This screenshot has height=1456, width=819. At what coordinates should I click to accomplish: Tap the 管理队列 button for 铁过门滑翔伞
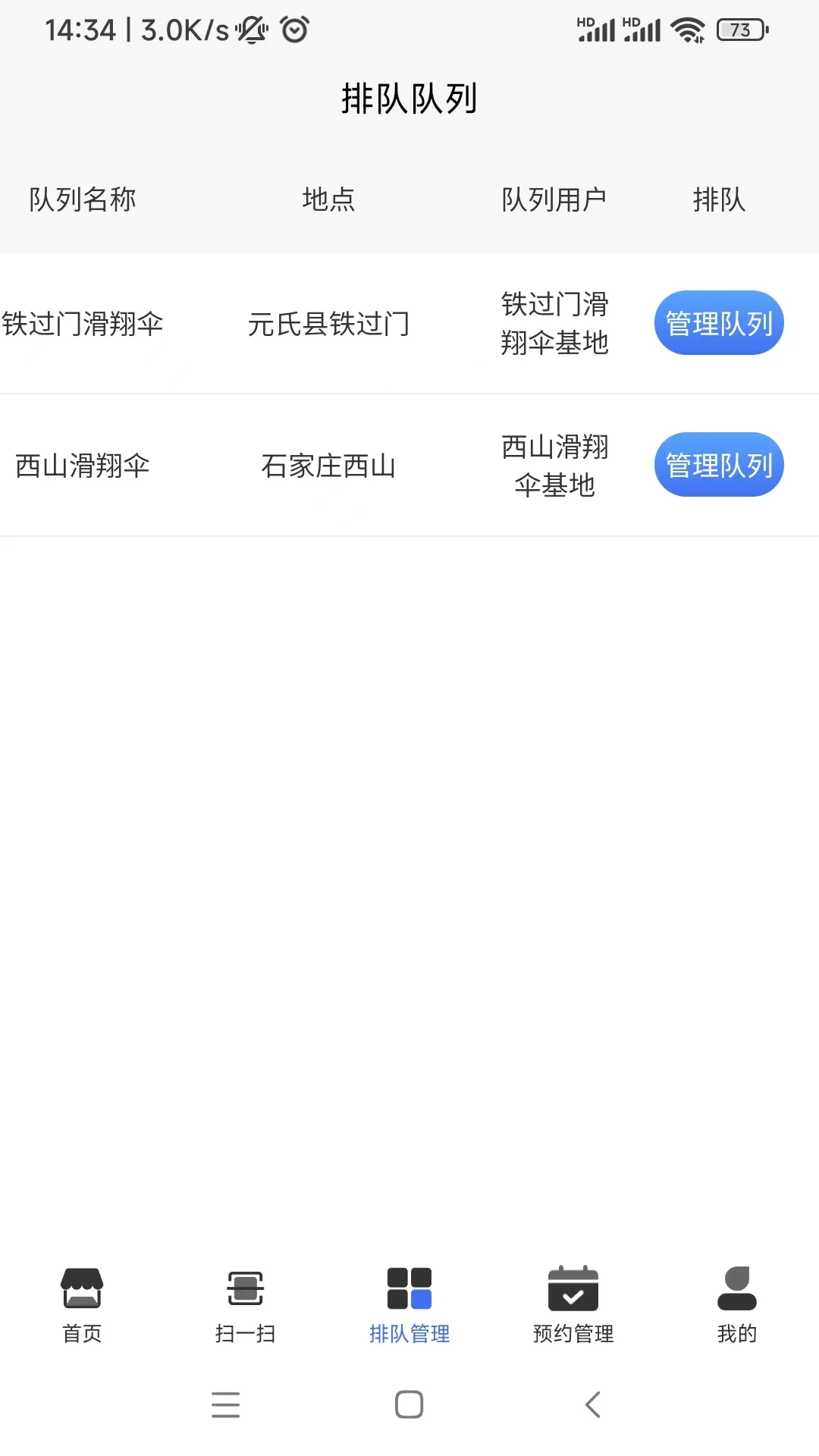point(718,322)
